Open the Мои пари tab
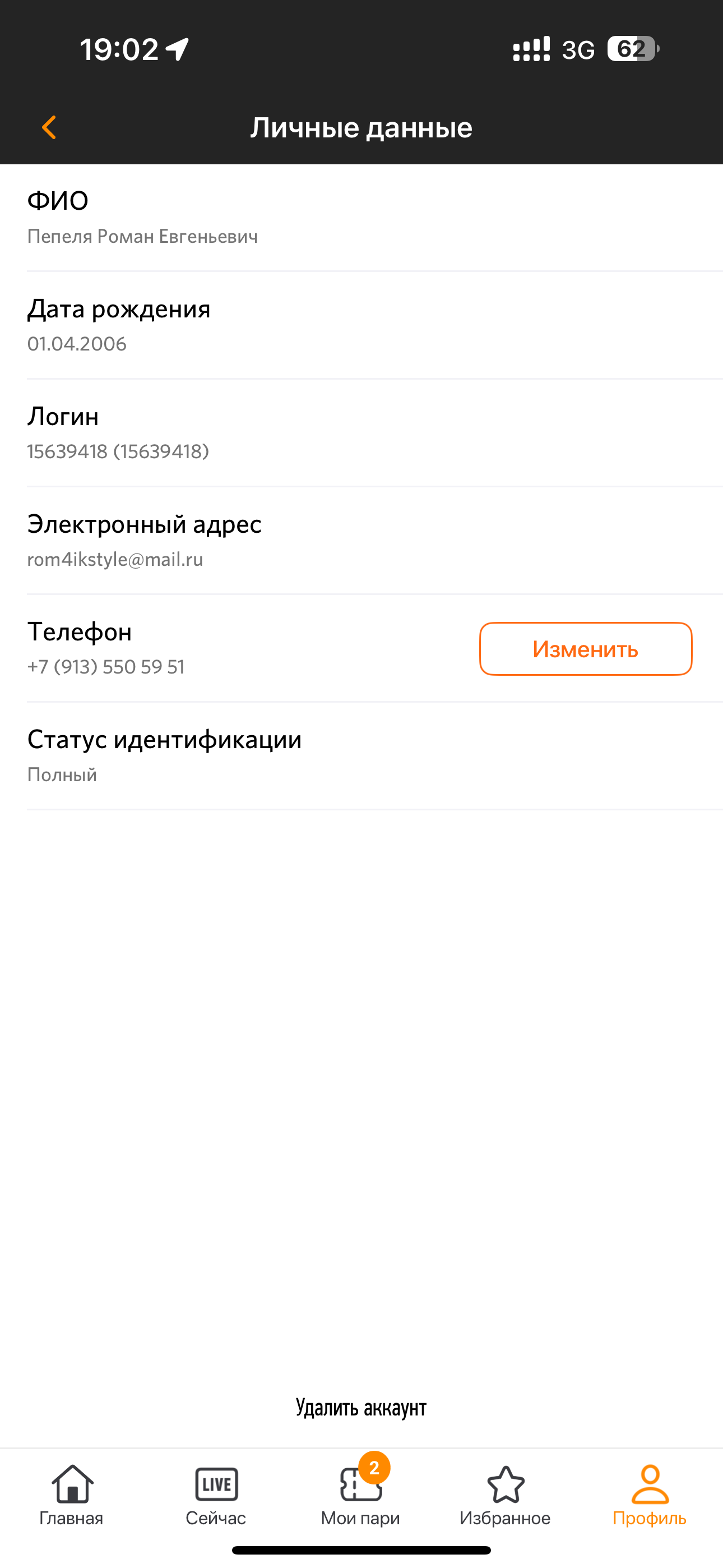 (361, 1495)
